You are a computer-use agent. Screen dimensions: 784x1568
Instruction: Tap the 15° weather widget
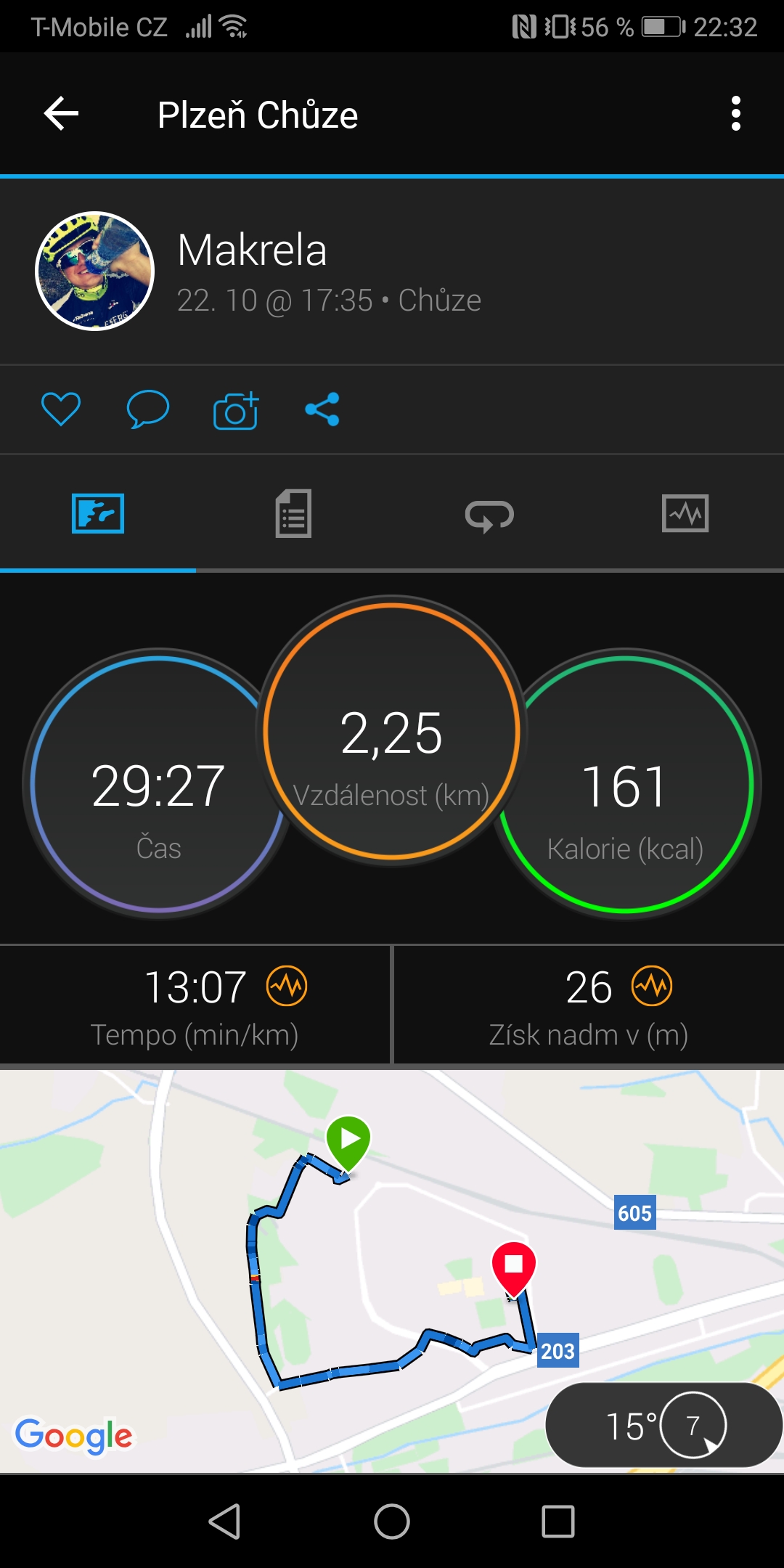click(x=664, y=1425)
